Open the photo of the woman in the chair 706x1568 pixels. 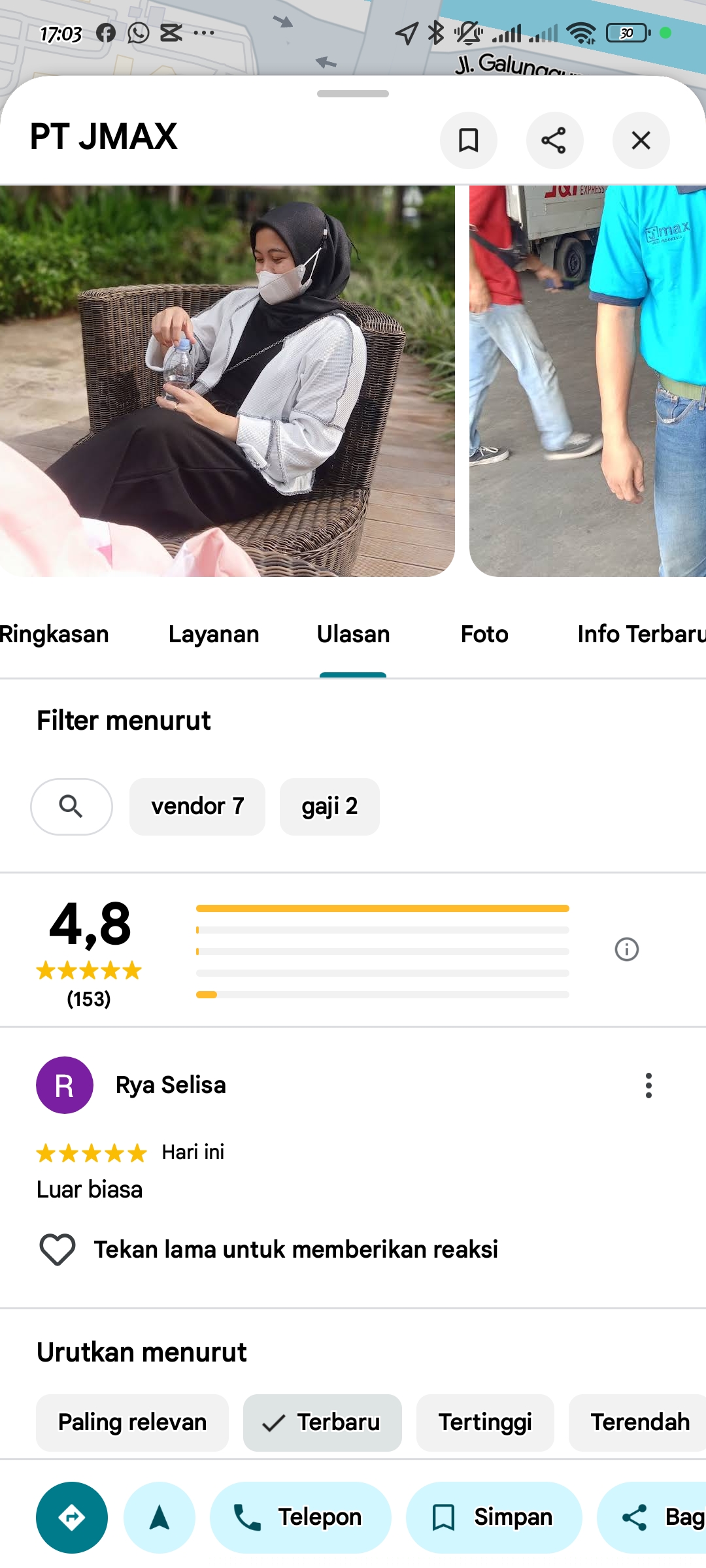pyautogui.click(x=227, y=381)
